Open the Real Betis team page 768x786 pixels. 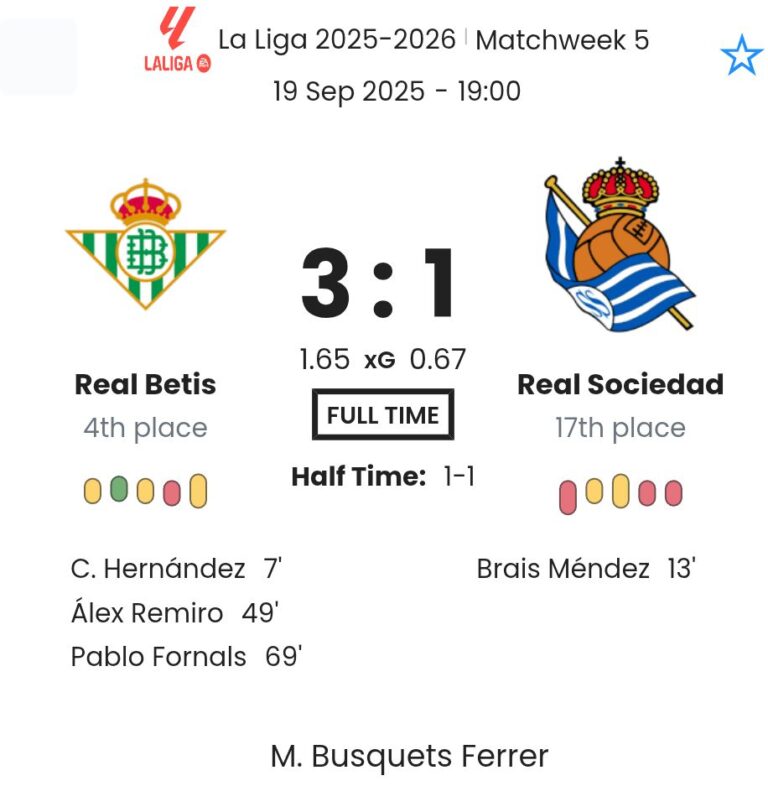point(145,384)
